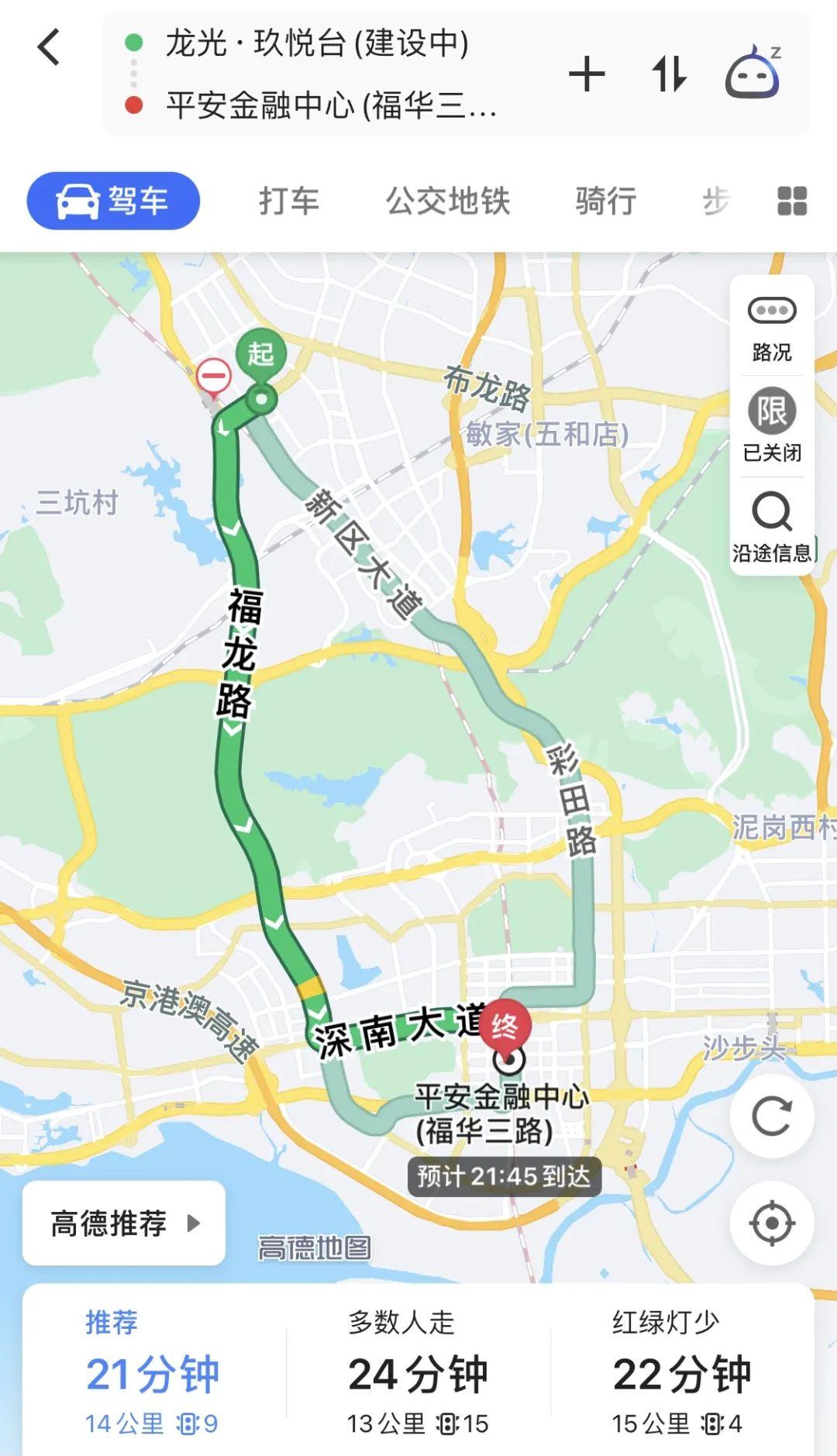Switch to the 打车 tab
The height and width of the screenshot is (1456, 837).
288,201
